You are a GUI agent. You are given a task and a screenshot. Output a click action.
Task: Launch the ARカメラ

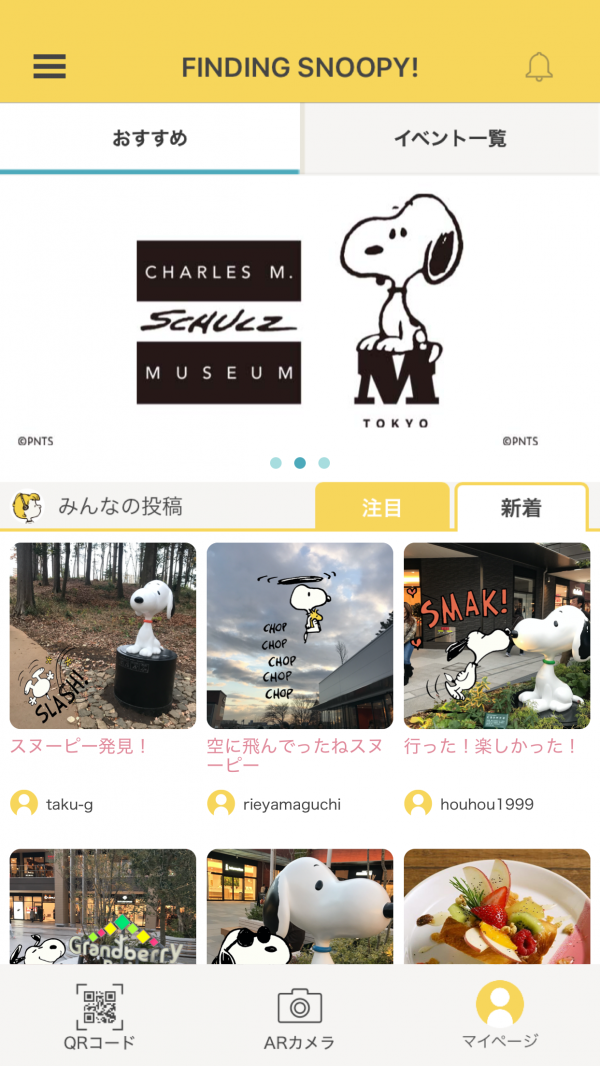pyautogui.click(x=299, y=1015)
